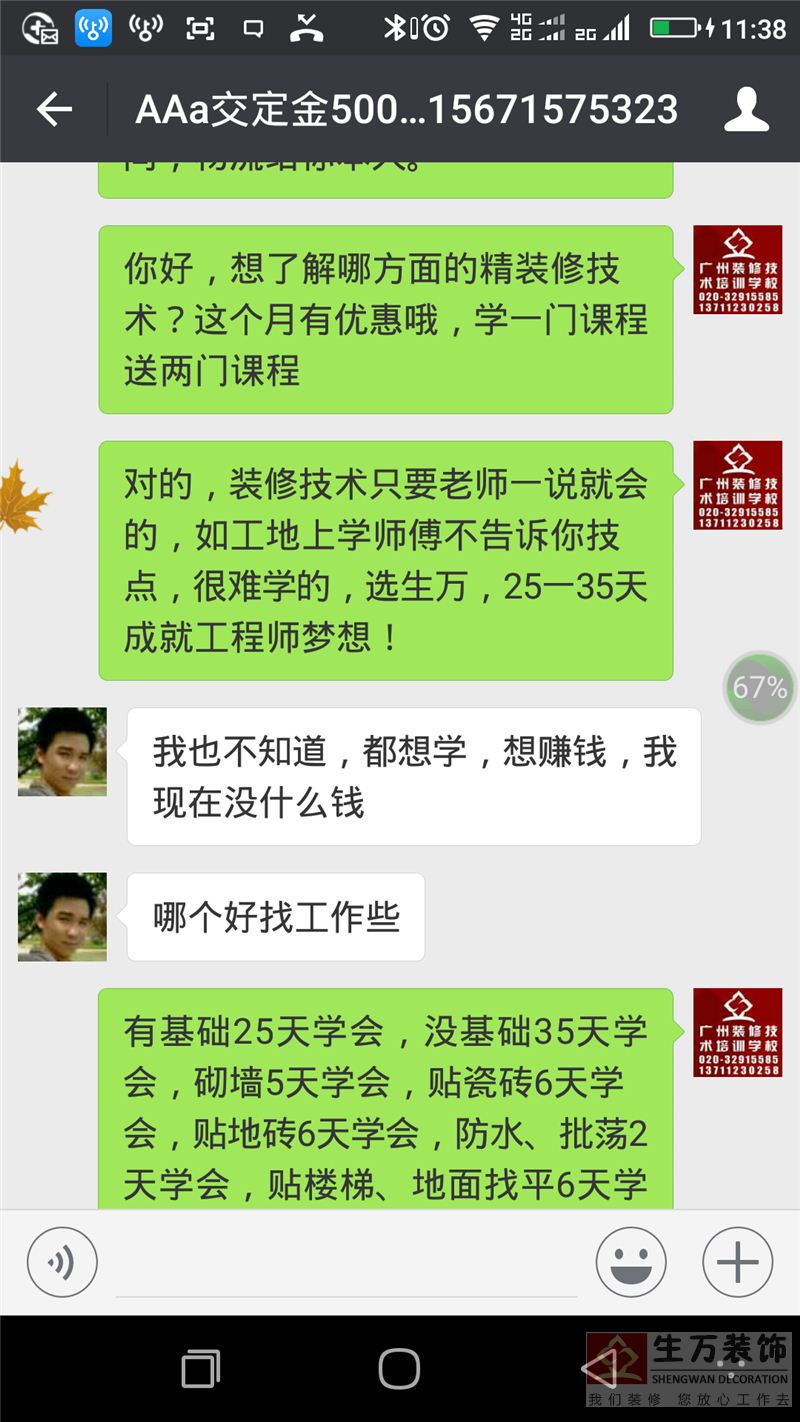Open the plus attachment menu

coord(738,1263)
